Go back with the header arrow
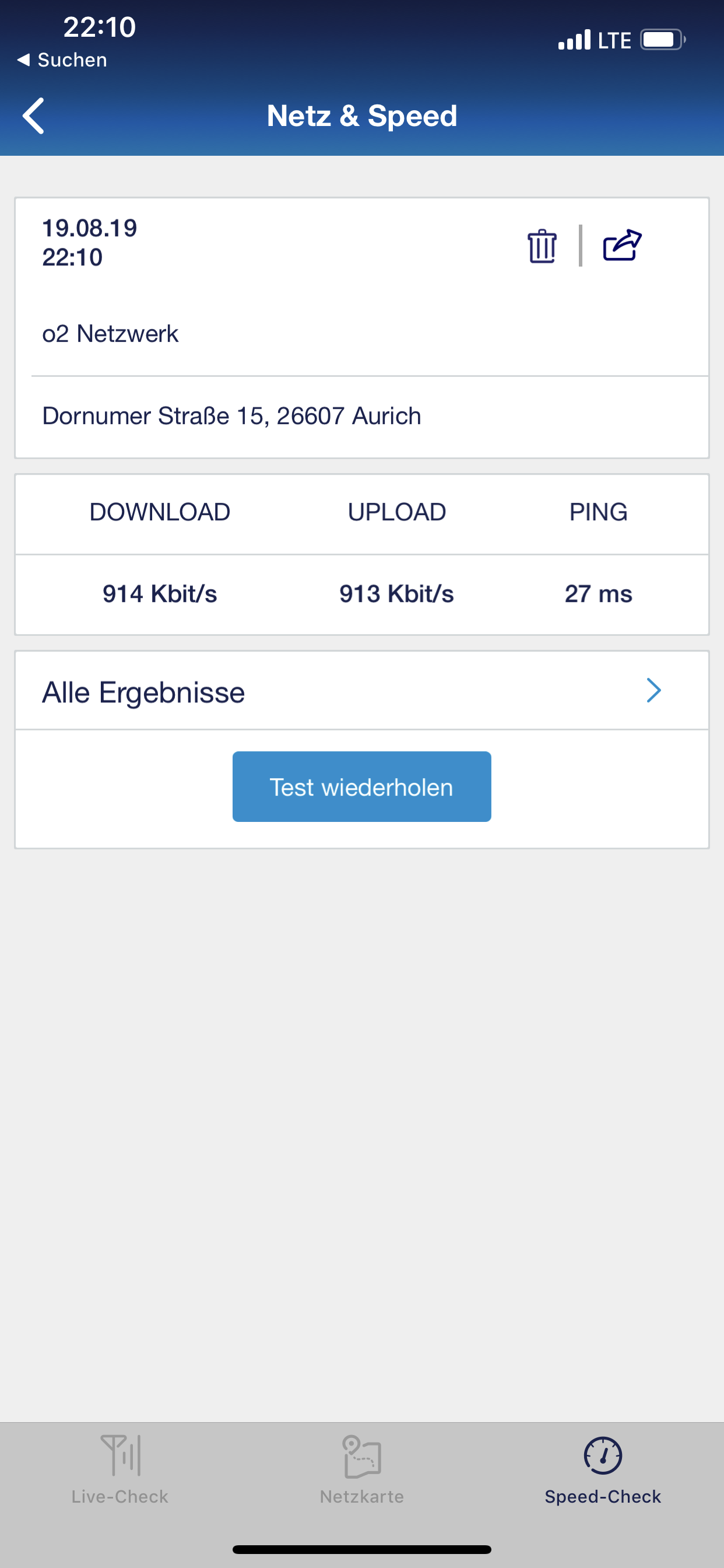 tap(34, 116)
